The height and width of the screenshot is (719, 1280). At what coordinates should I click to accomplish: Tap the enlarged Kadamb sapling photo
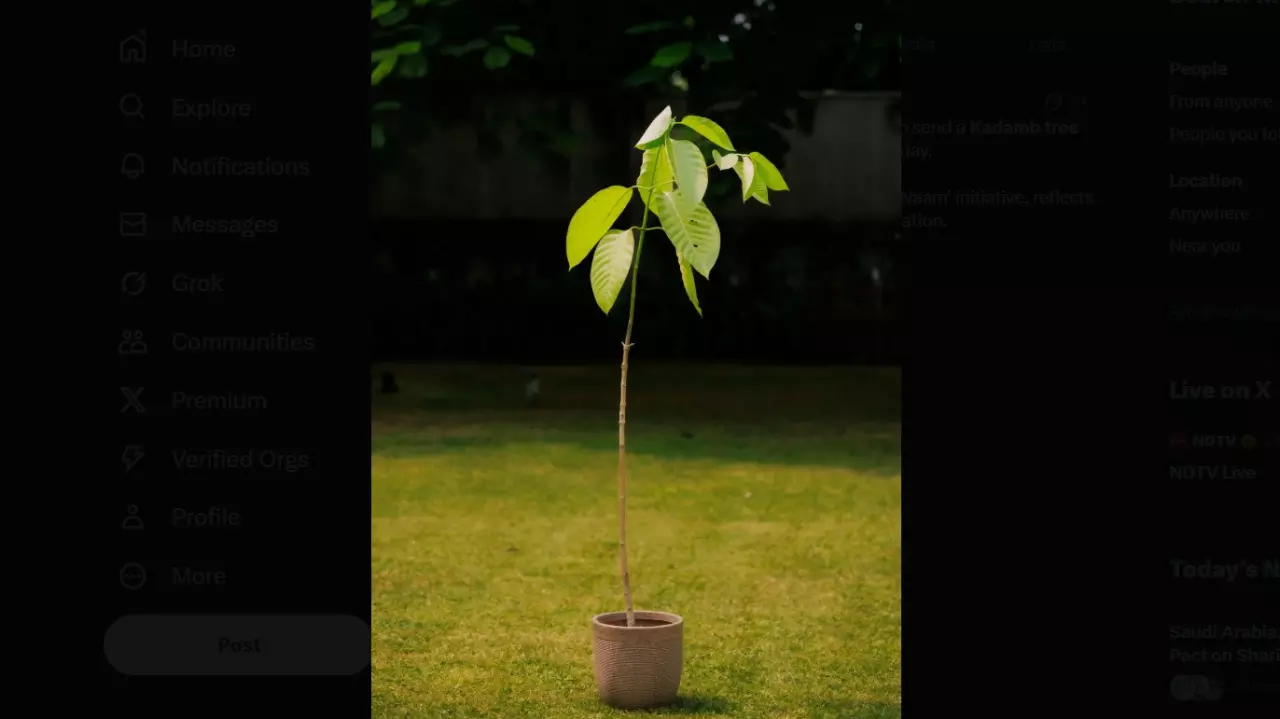click(636, 360)
